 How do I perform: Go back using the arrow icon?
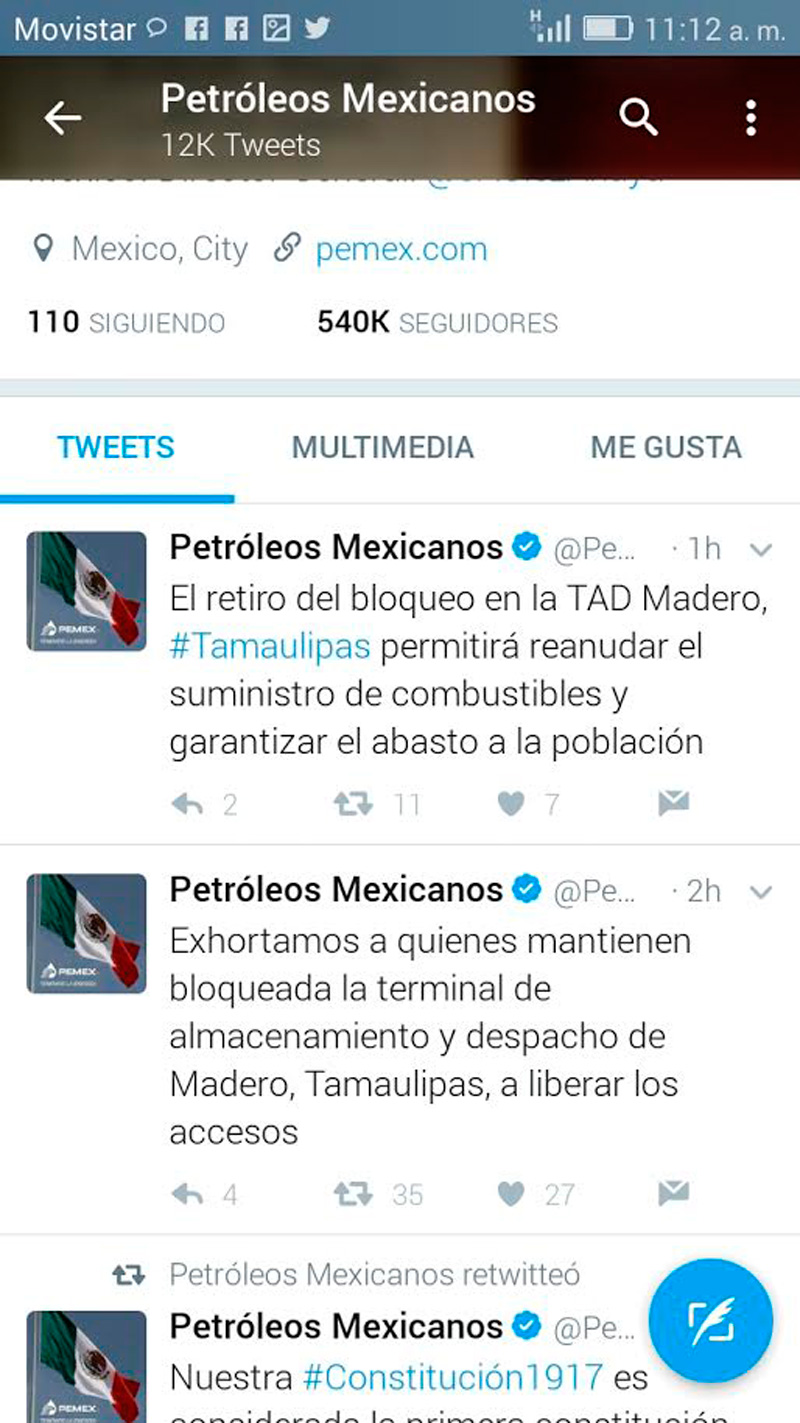[x=62, y=119]
